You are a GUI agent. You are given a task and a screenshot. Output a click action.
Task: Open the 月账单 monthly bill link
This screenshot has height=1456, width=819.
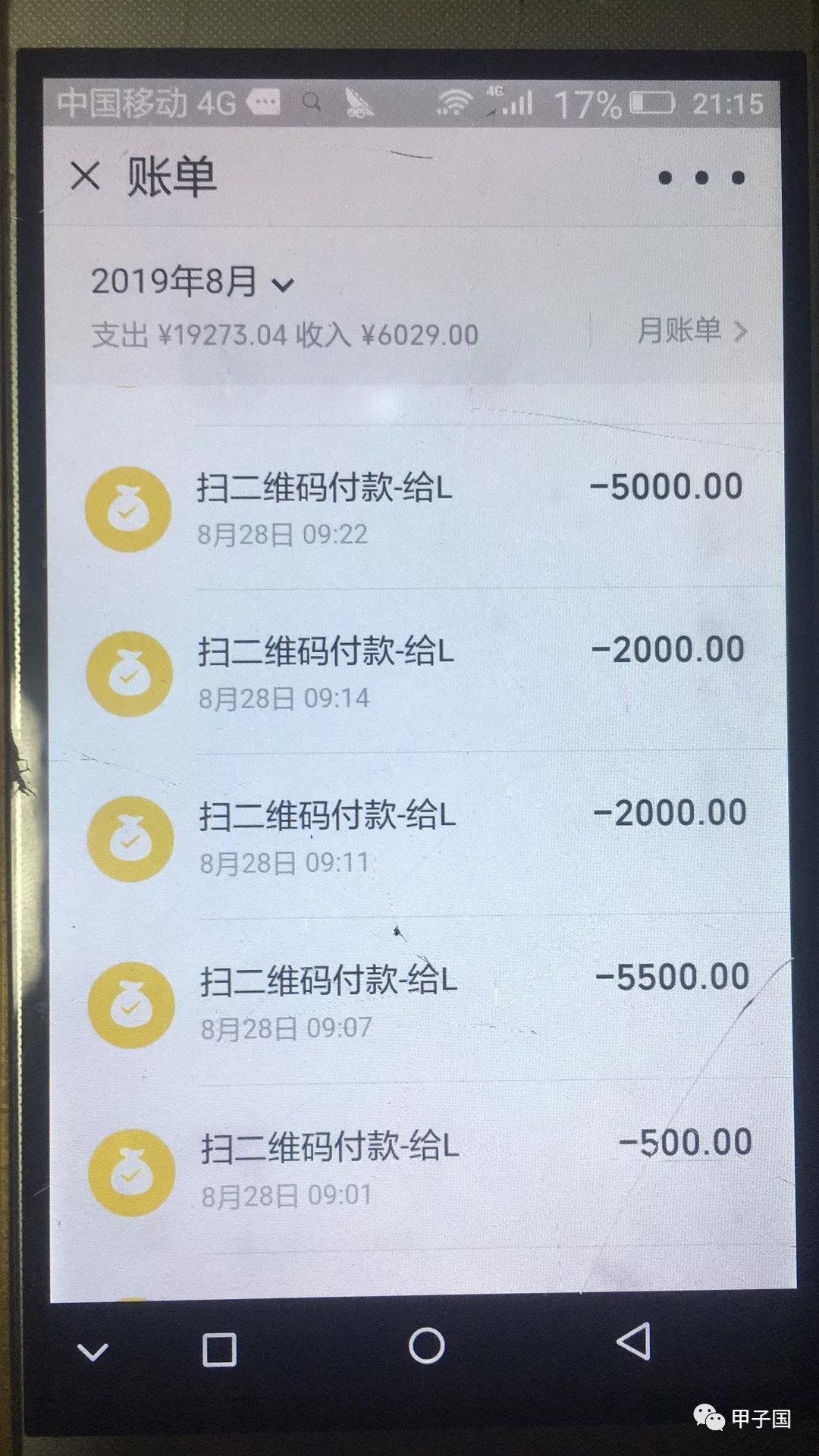point(692,331)
